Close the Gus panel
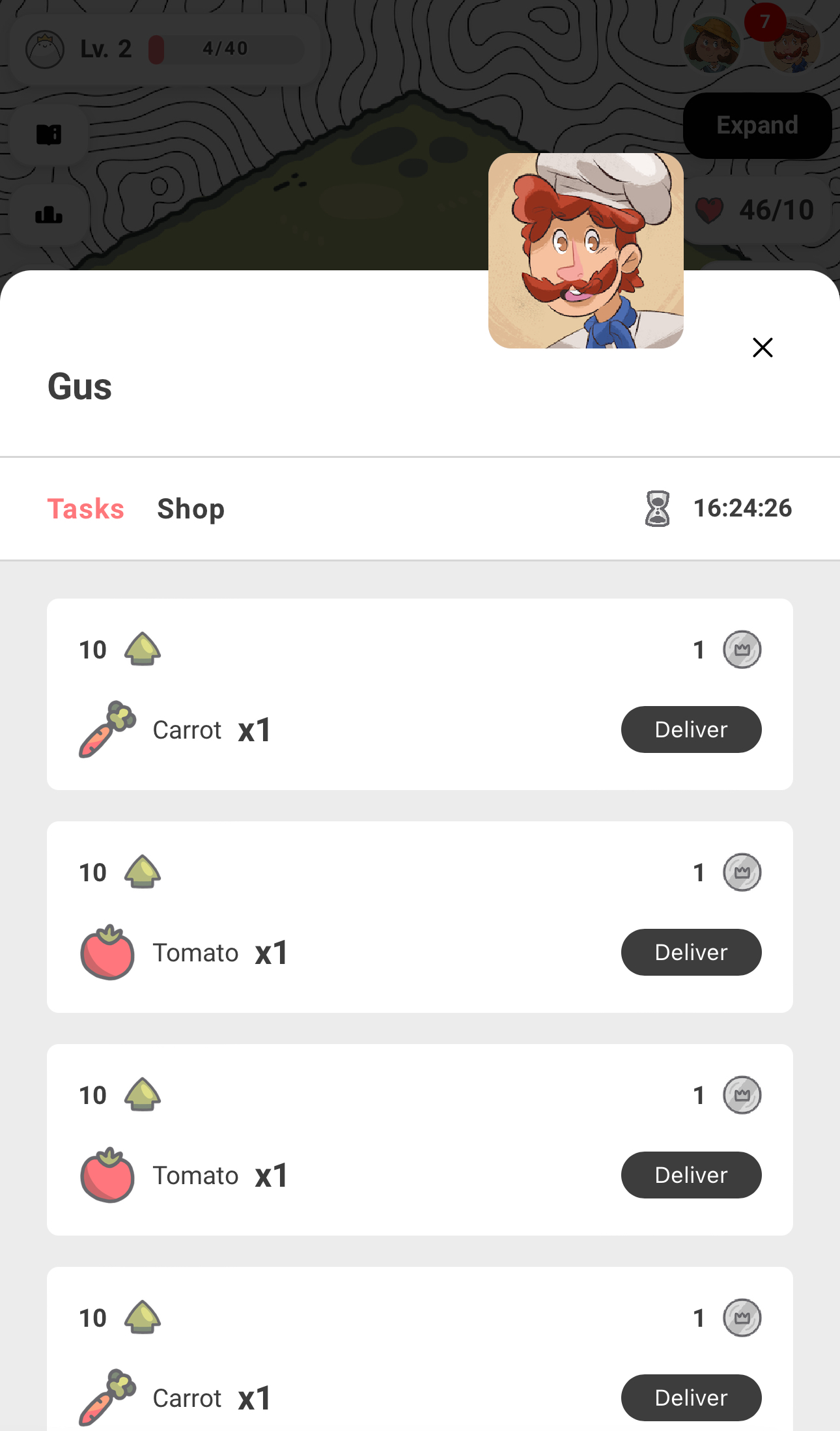 tap(763, 348)
